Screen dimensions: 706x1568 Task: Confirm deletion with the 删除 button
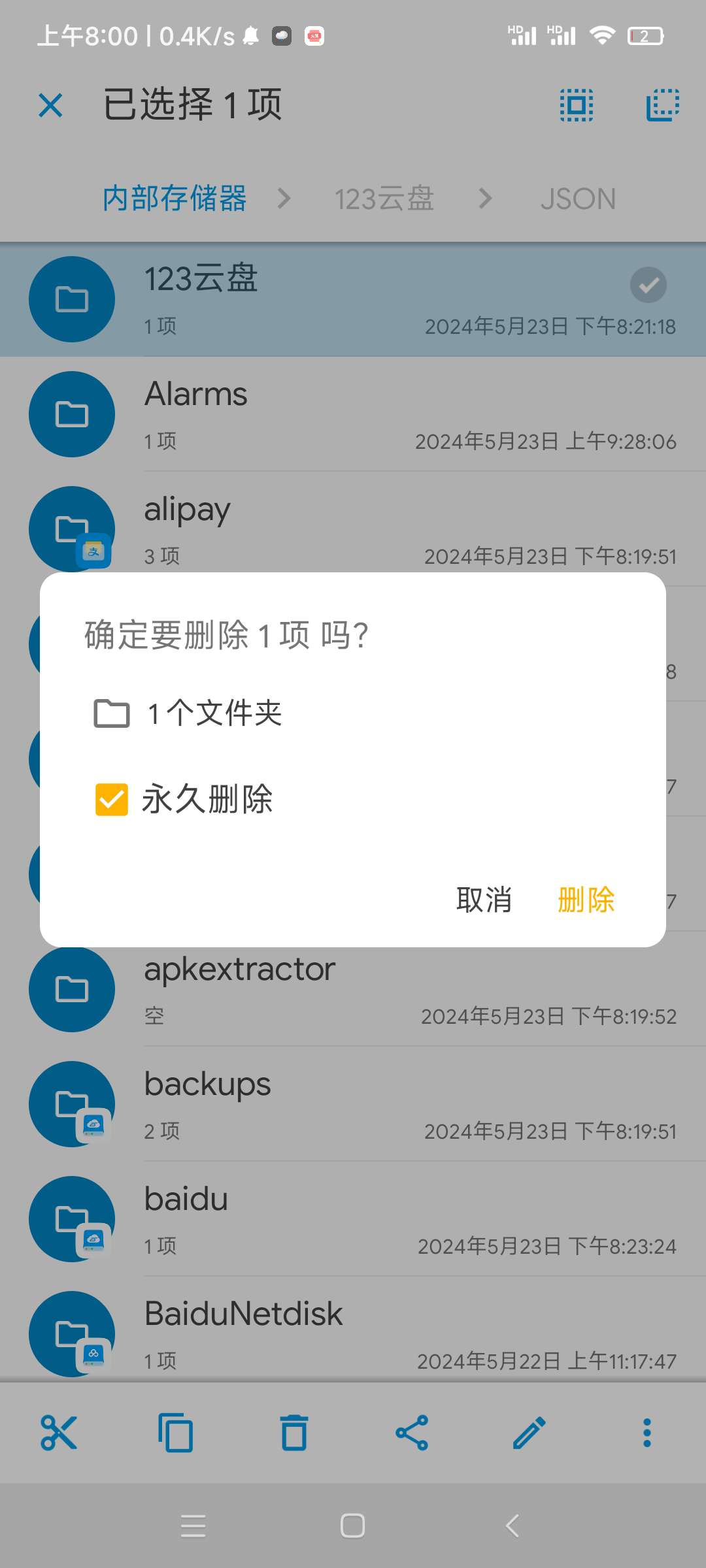[586, 900]
